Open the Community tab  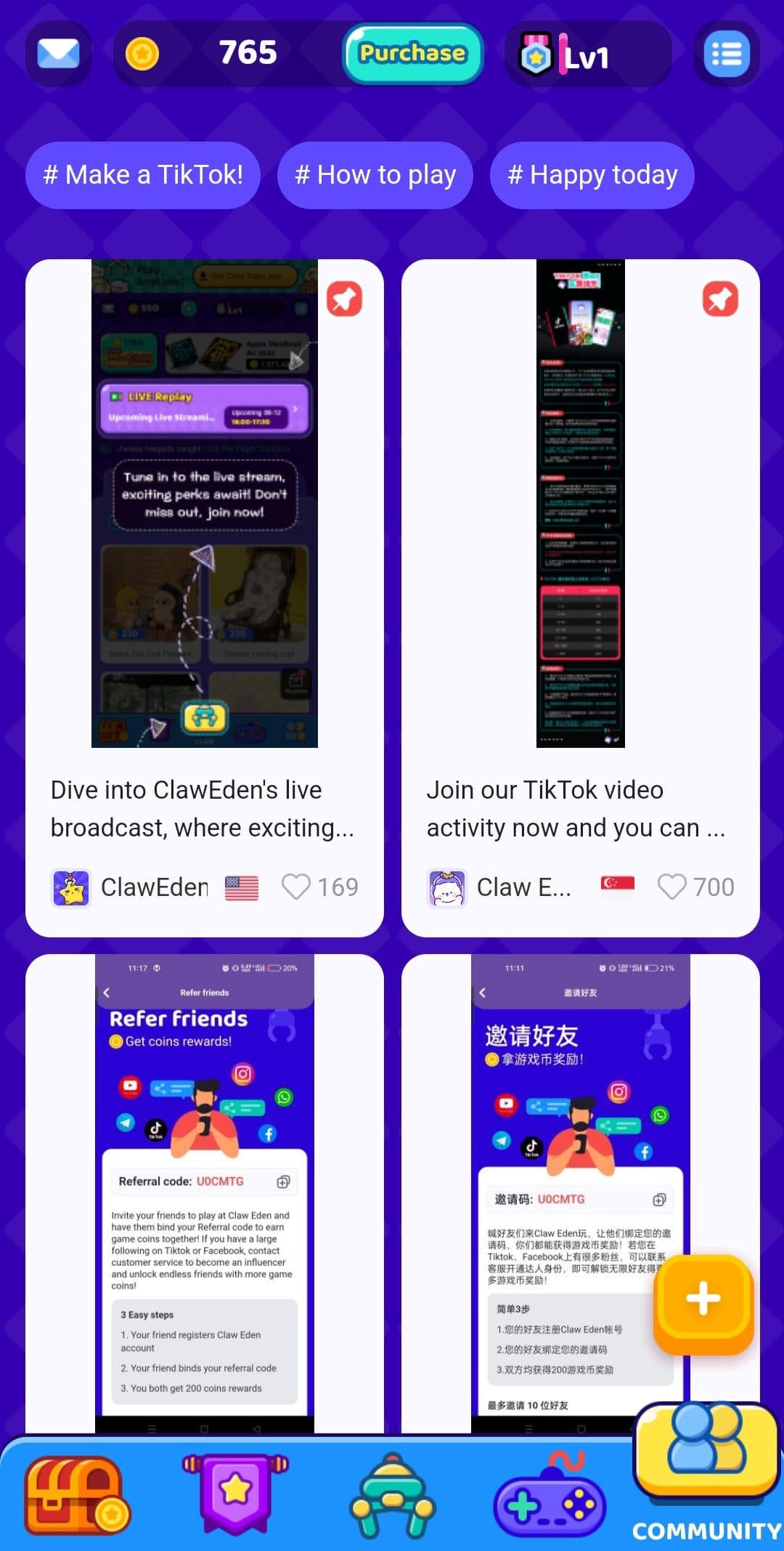pyautogui.click(x=707, y=1474)
